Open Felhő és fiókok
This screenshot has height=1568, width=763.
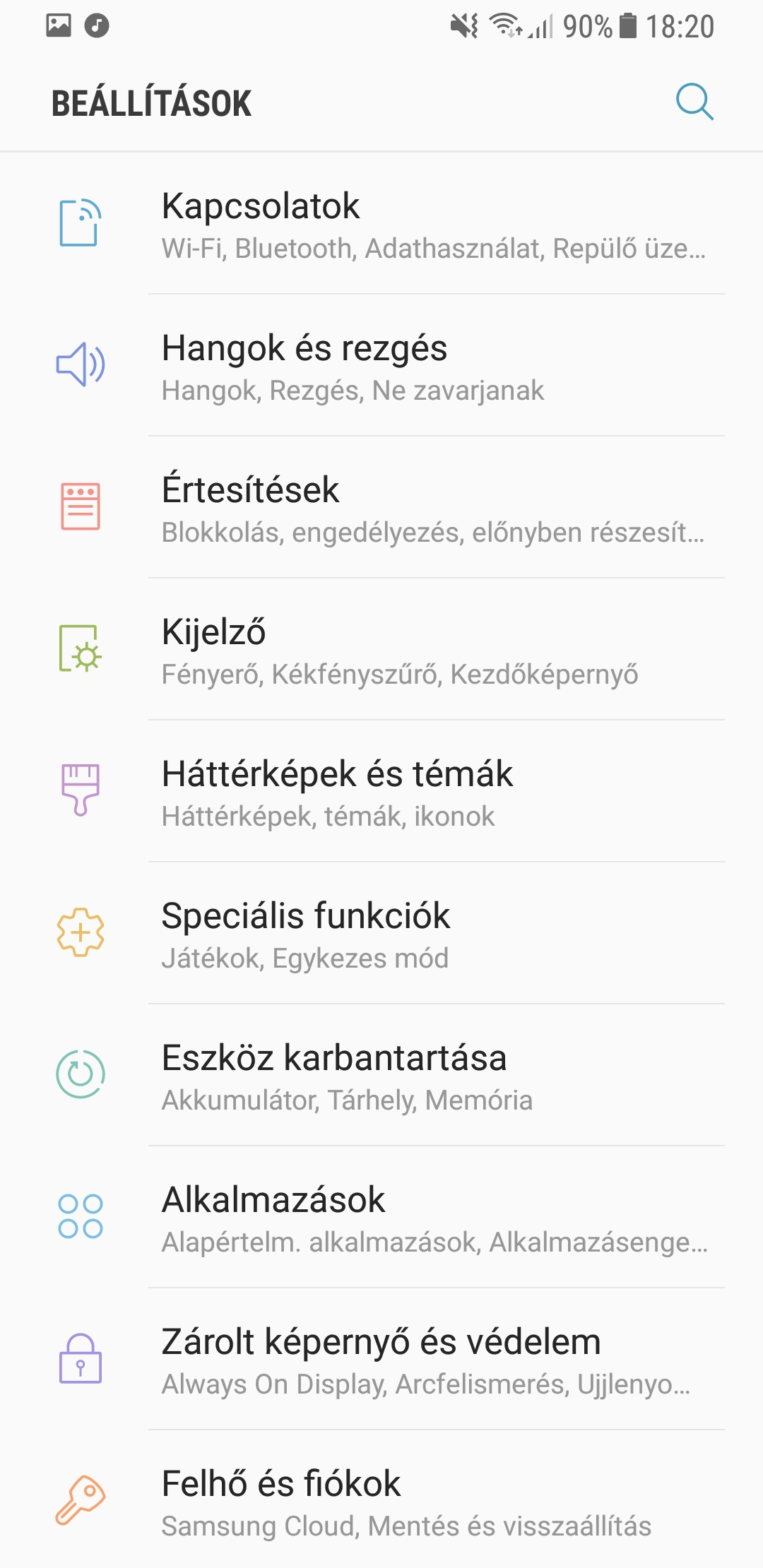coord(381,1500)
